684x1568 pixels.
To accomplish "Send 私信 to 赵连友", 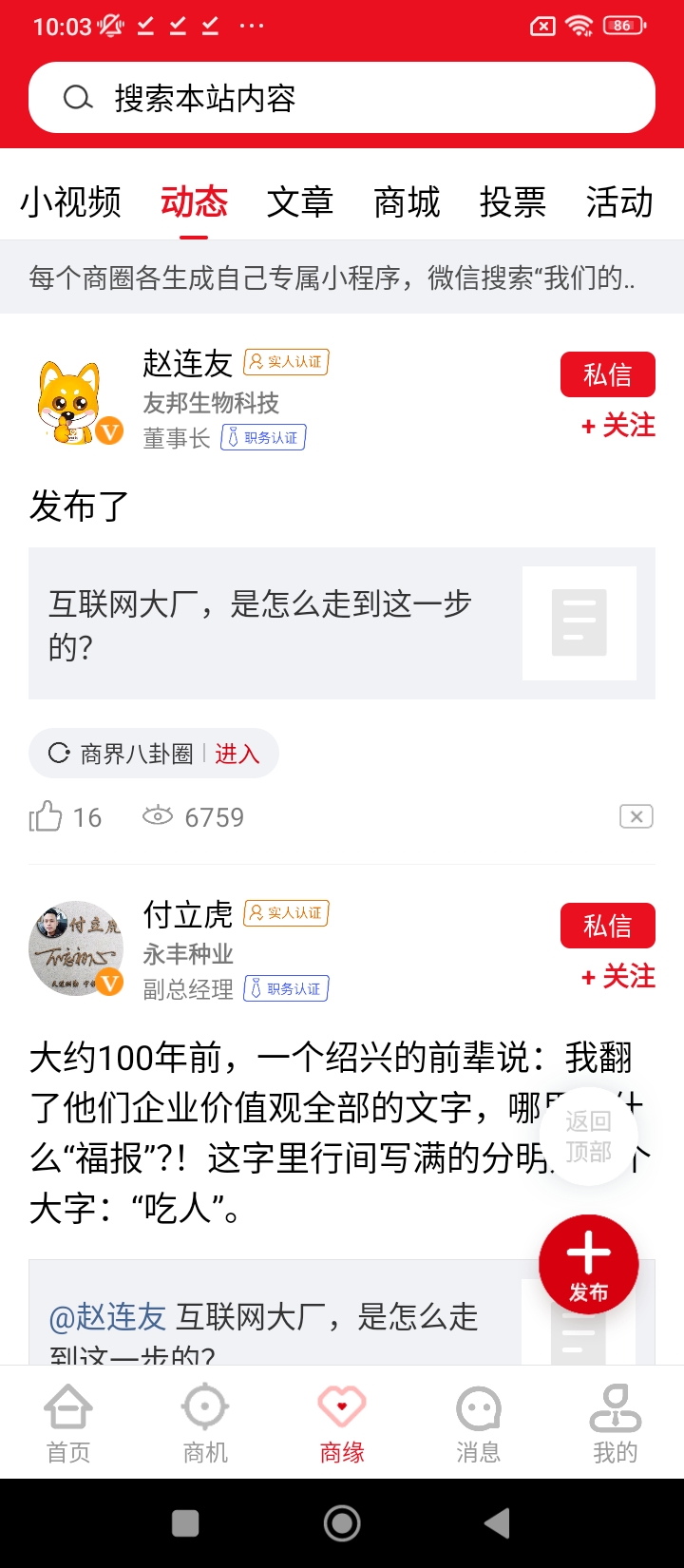I will pos(607,374).
